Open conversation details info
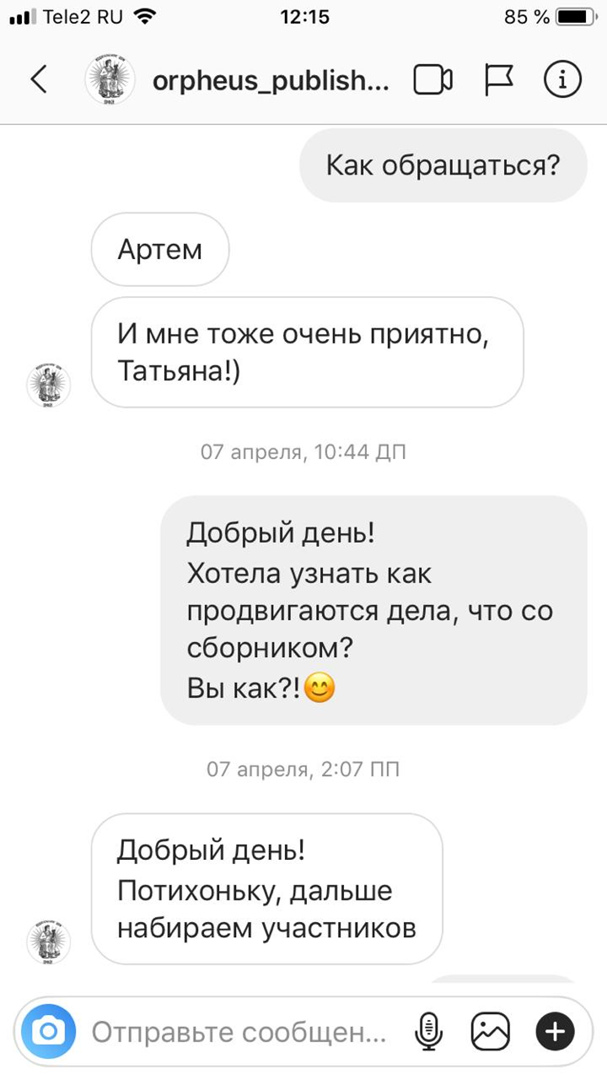Image resolution: width=607 pixels, height=1080 pixels. point(562,80)
